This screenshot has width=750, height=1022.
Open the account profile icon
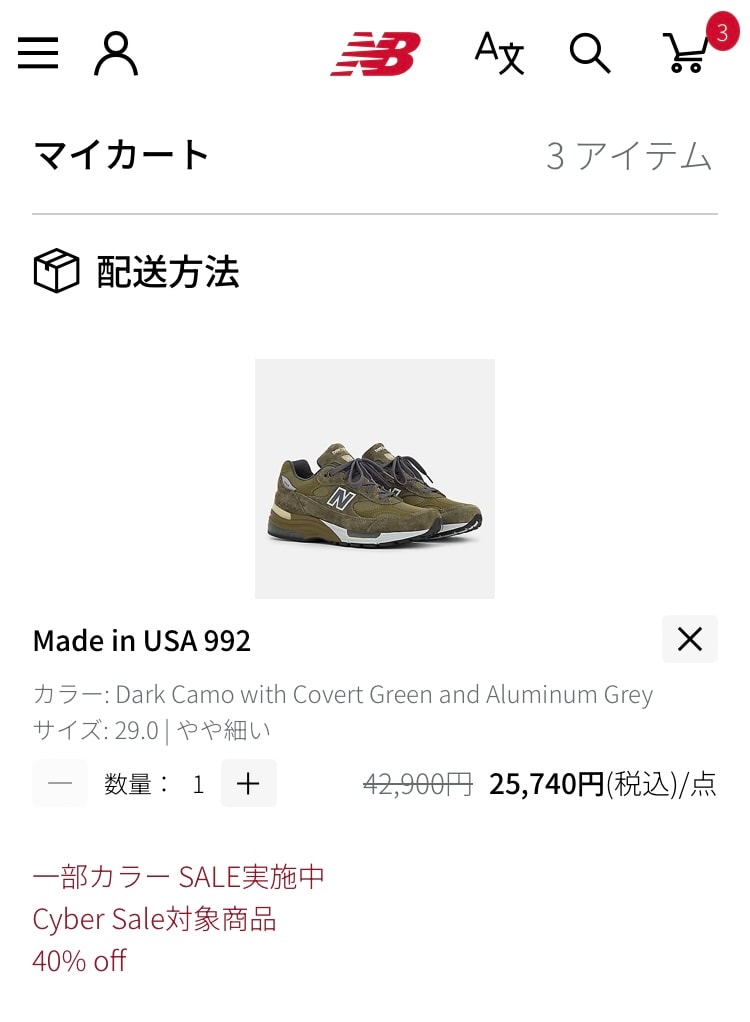pyautogui.click(x=115, y=55)
